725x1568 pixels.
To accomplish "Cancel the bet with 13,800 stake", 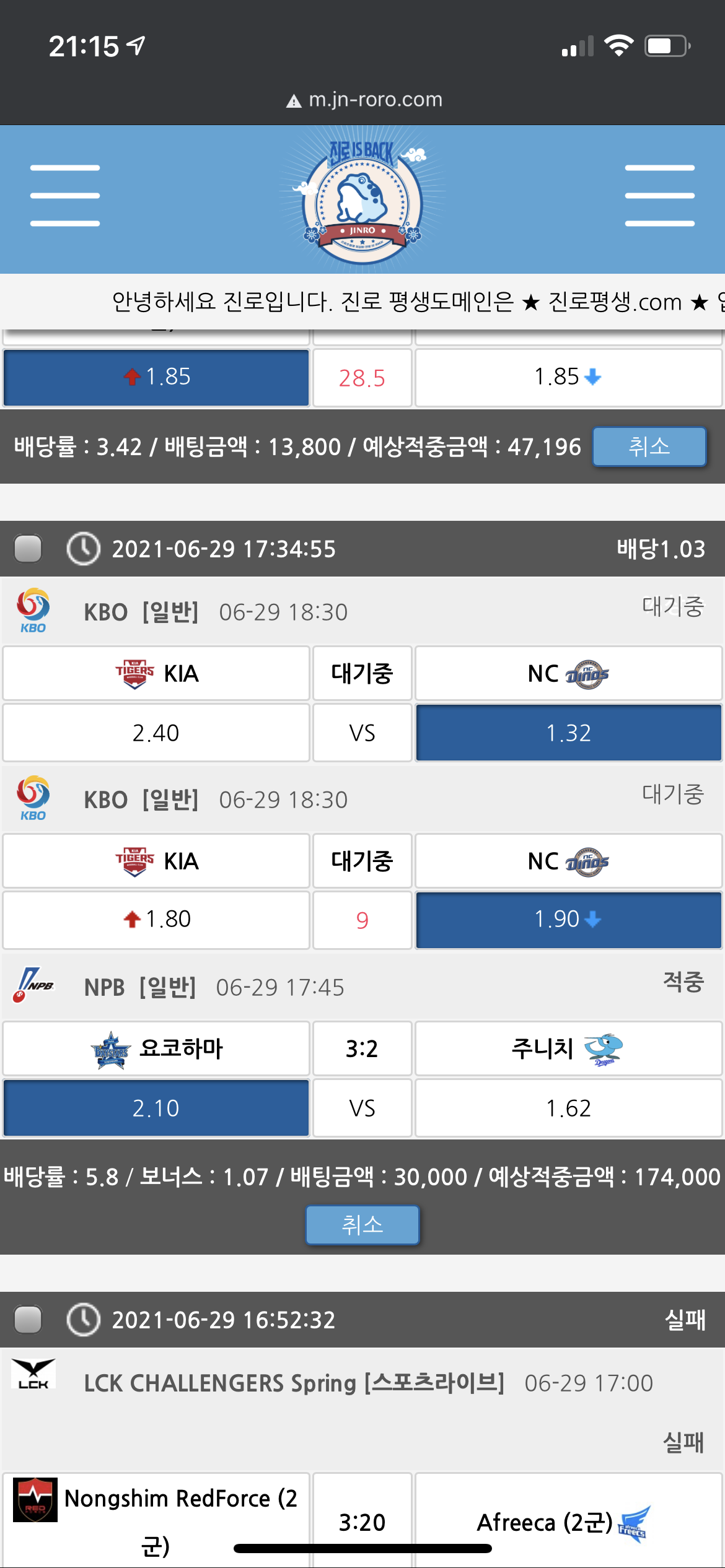I will click(649, 446).
